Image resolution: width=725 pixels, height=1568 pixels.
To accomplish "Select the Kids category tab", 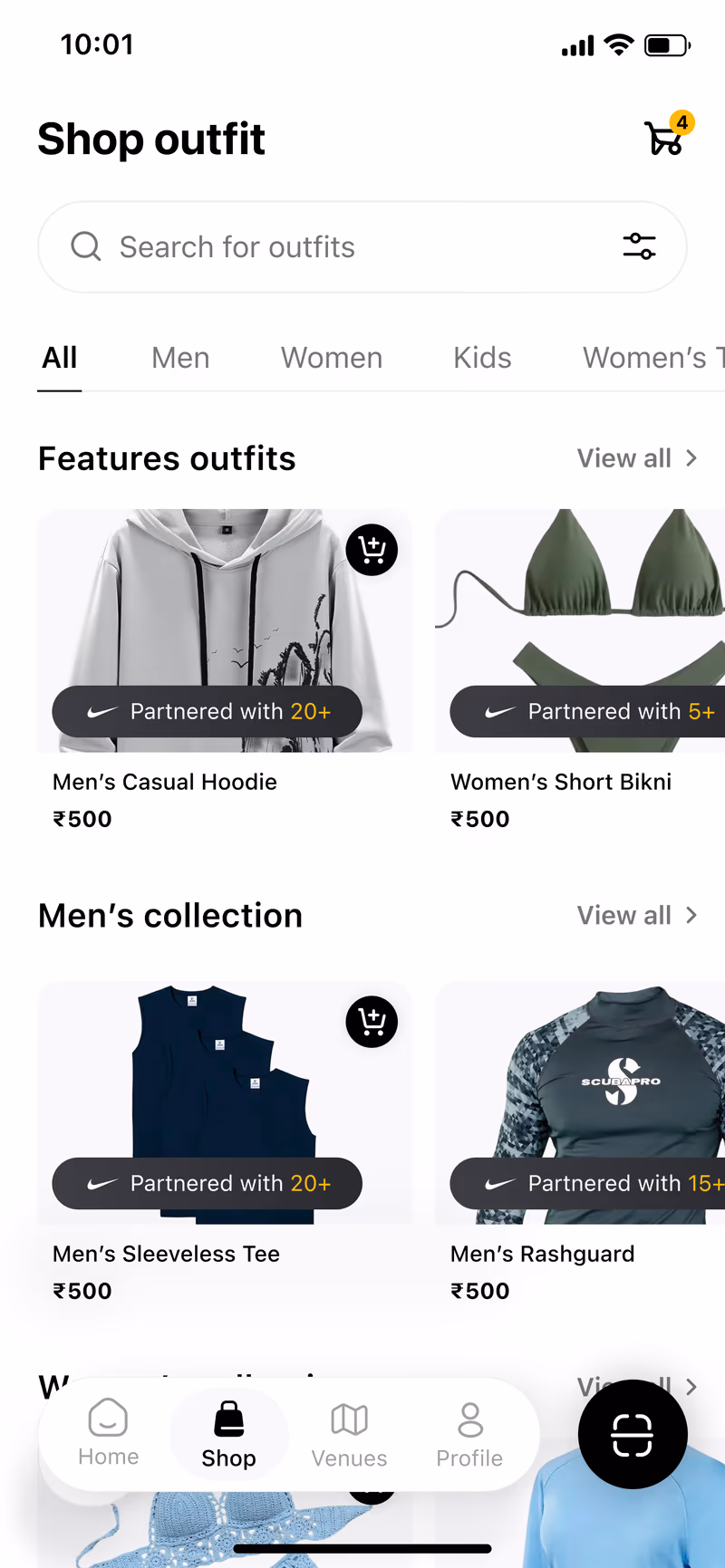I will pos(482,358).
